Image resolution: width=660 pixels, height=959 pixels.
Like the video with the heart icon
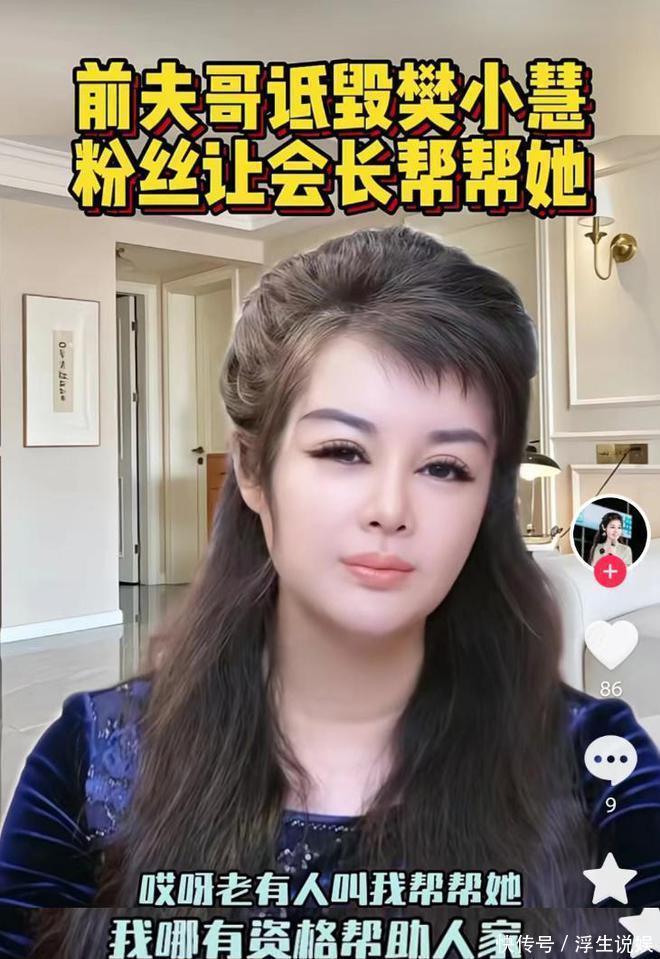coord(610,645)
